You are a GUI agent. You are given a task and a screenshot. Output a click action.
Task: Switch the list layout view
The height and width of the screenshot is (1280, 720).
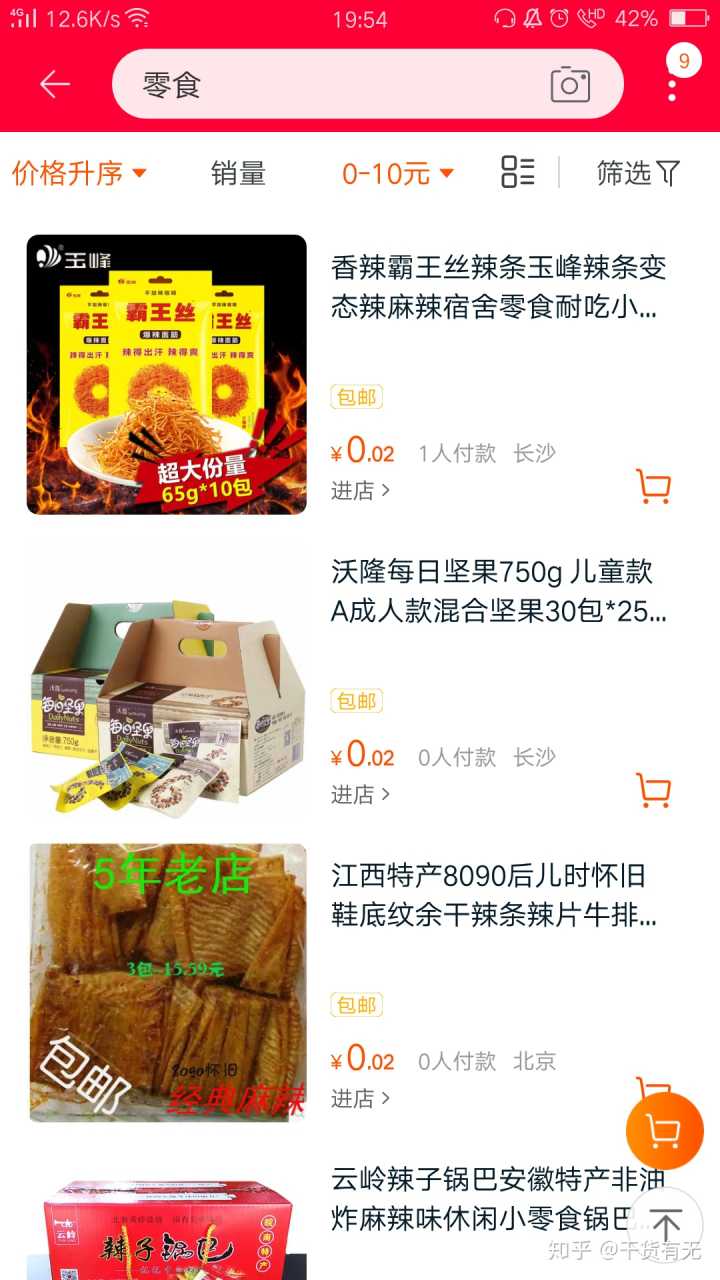pos(518,172)
